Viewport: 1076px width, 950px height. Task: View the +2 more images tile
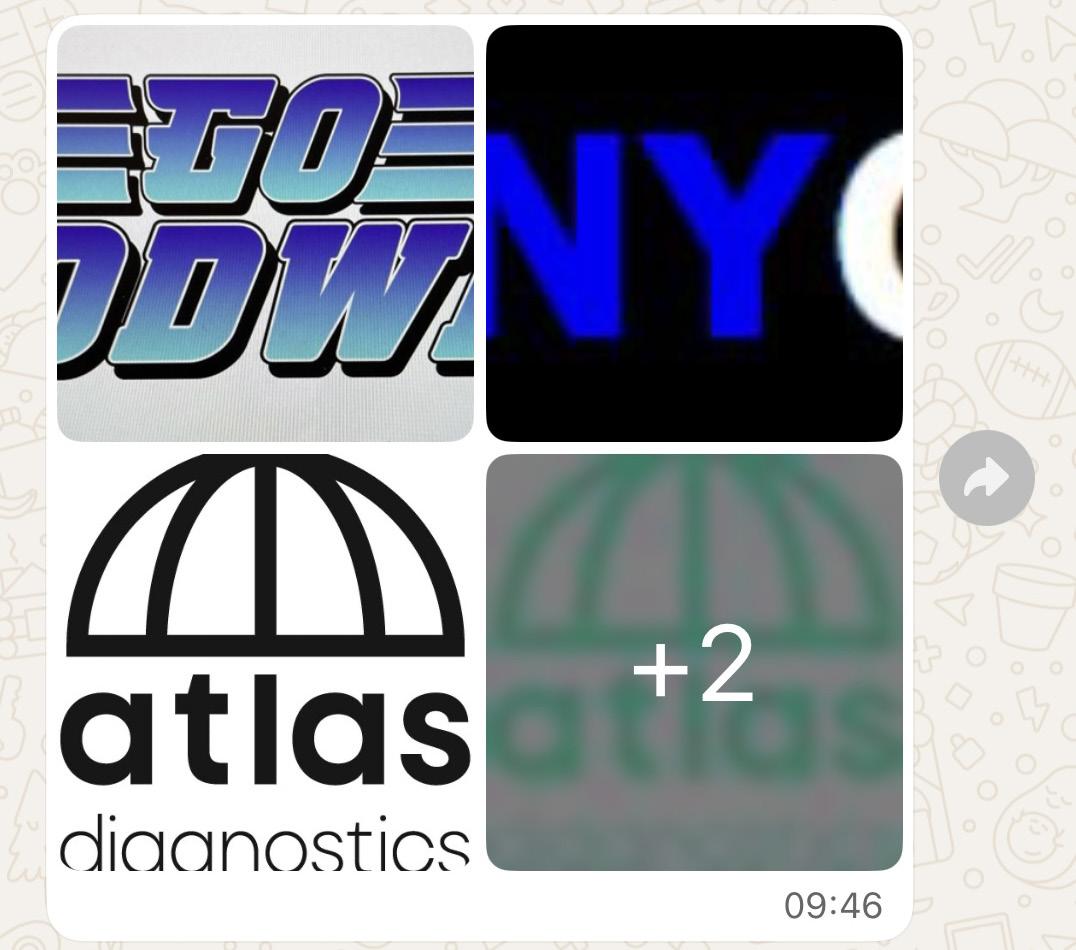[x=694, y=662]
